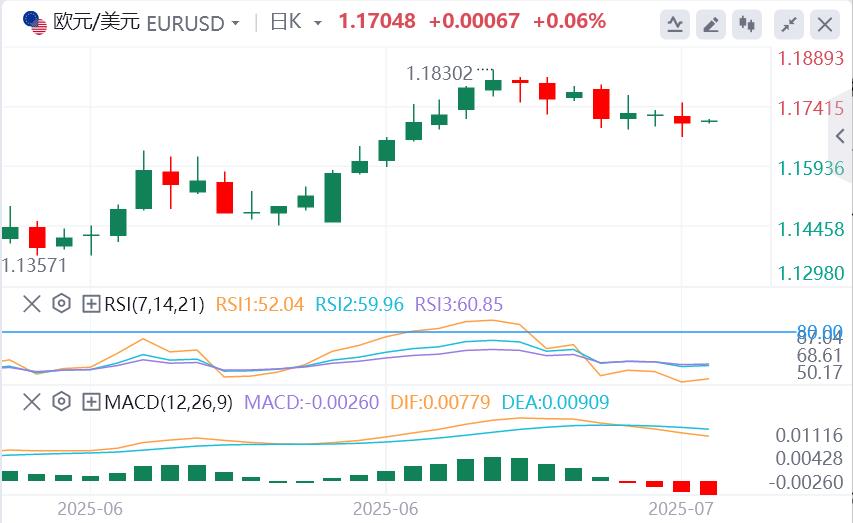Remove the RSI indicator
The height and width of the screenshot is (523, 853).
point(32,302)
